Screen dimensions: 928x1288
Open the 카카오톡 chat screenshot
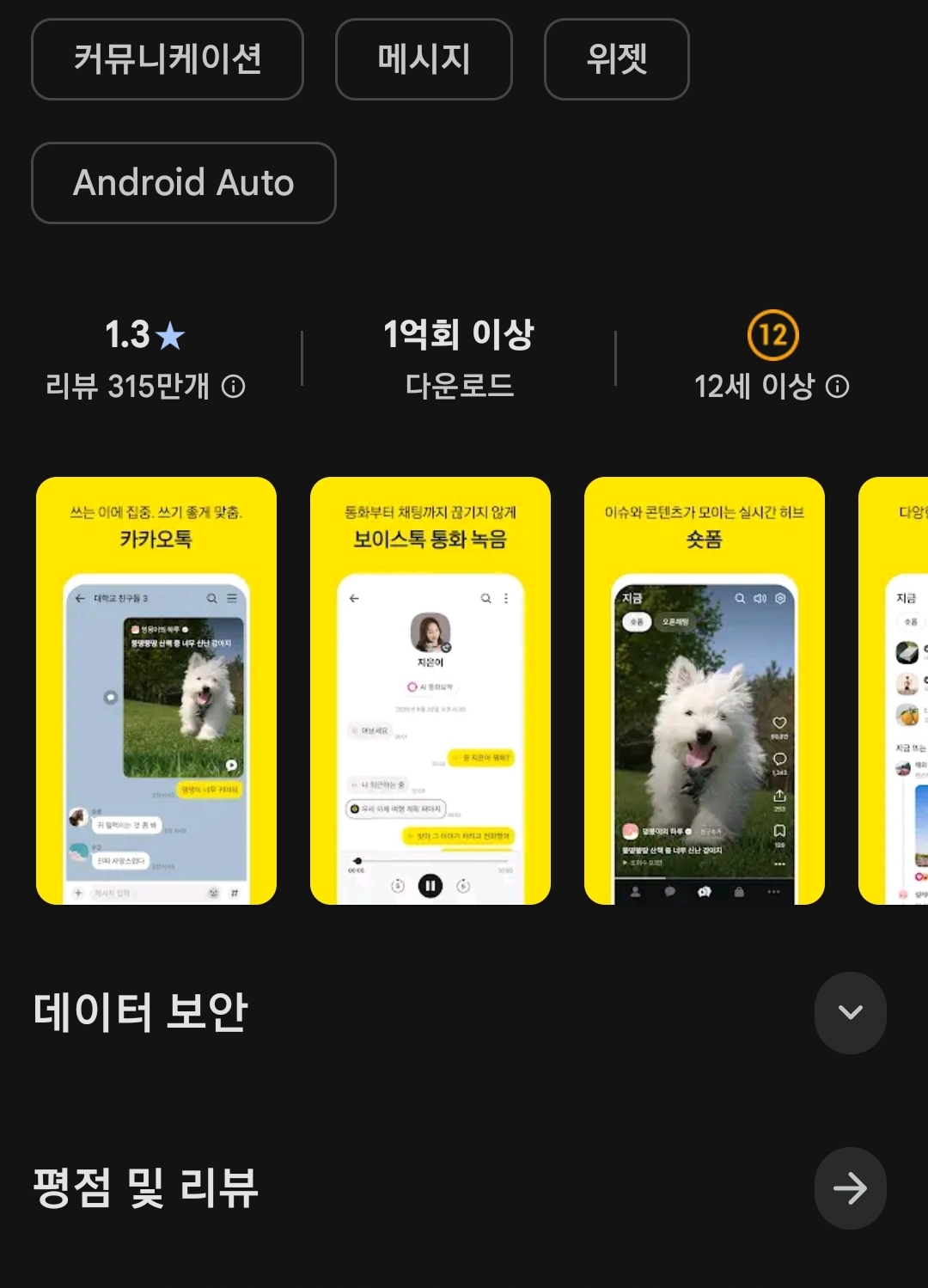156,690
